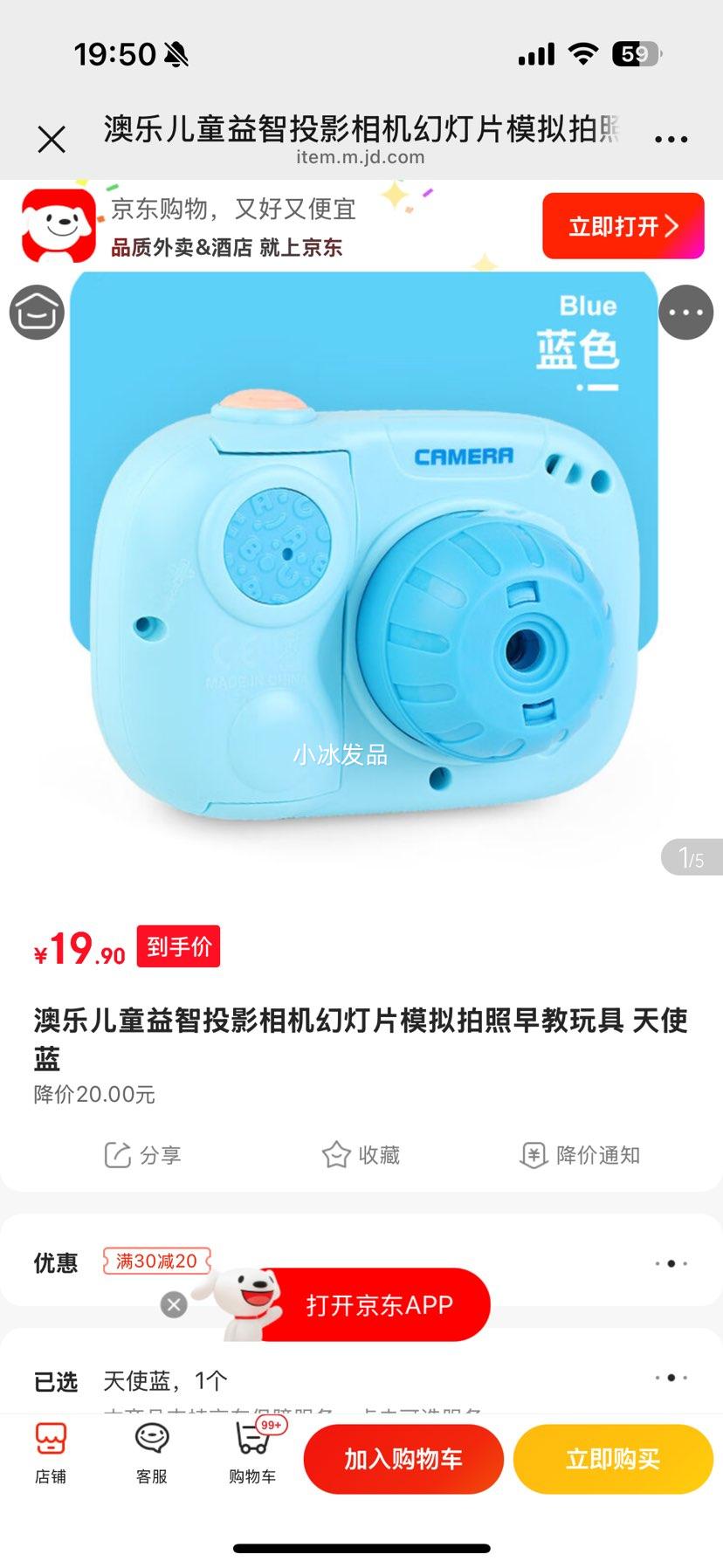Open the more options icon on product photo
The image size is (723, 1568).
(x=686, y=312)
